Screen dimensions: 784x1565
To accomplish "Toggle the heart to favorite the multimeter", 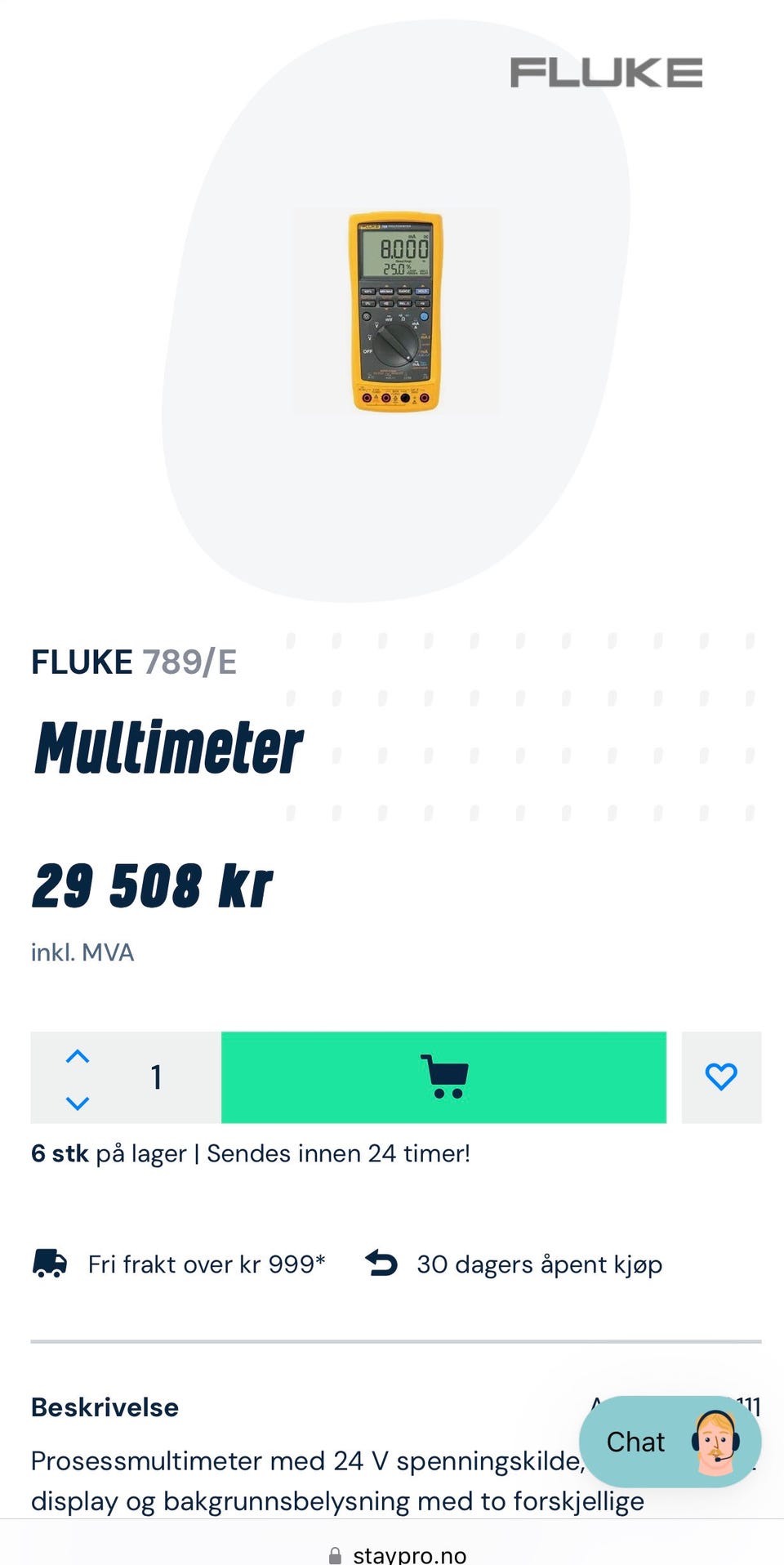I will point(720,1077).
